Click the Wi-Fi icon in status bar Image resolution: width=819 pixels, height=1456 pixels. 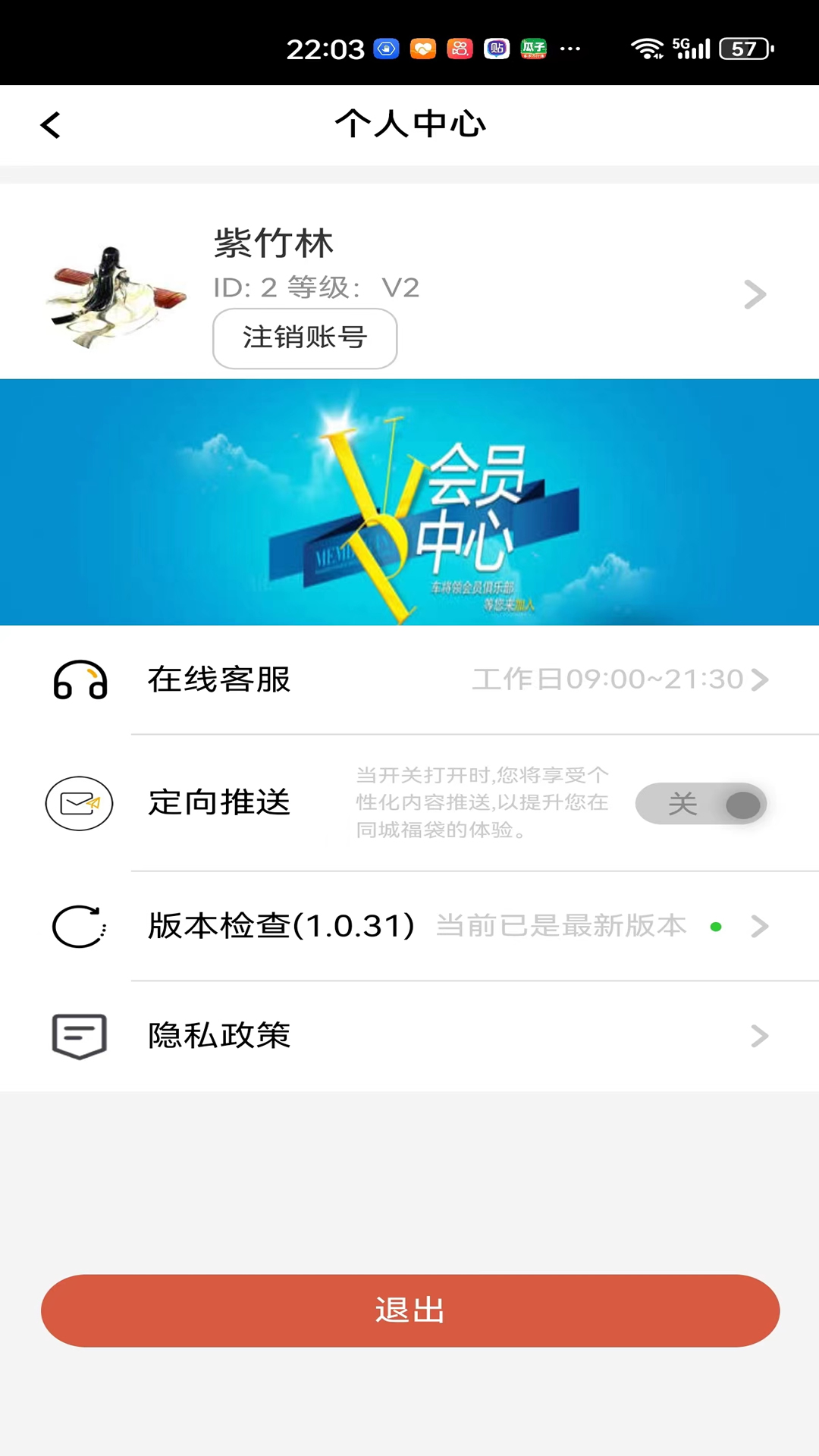[x=646, y=47]
